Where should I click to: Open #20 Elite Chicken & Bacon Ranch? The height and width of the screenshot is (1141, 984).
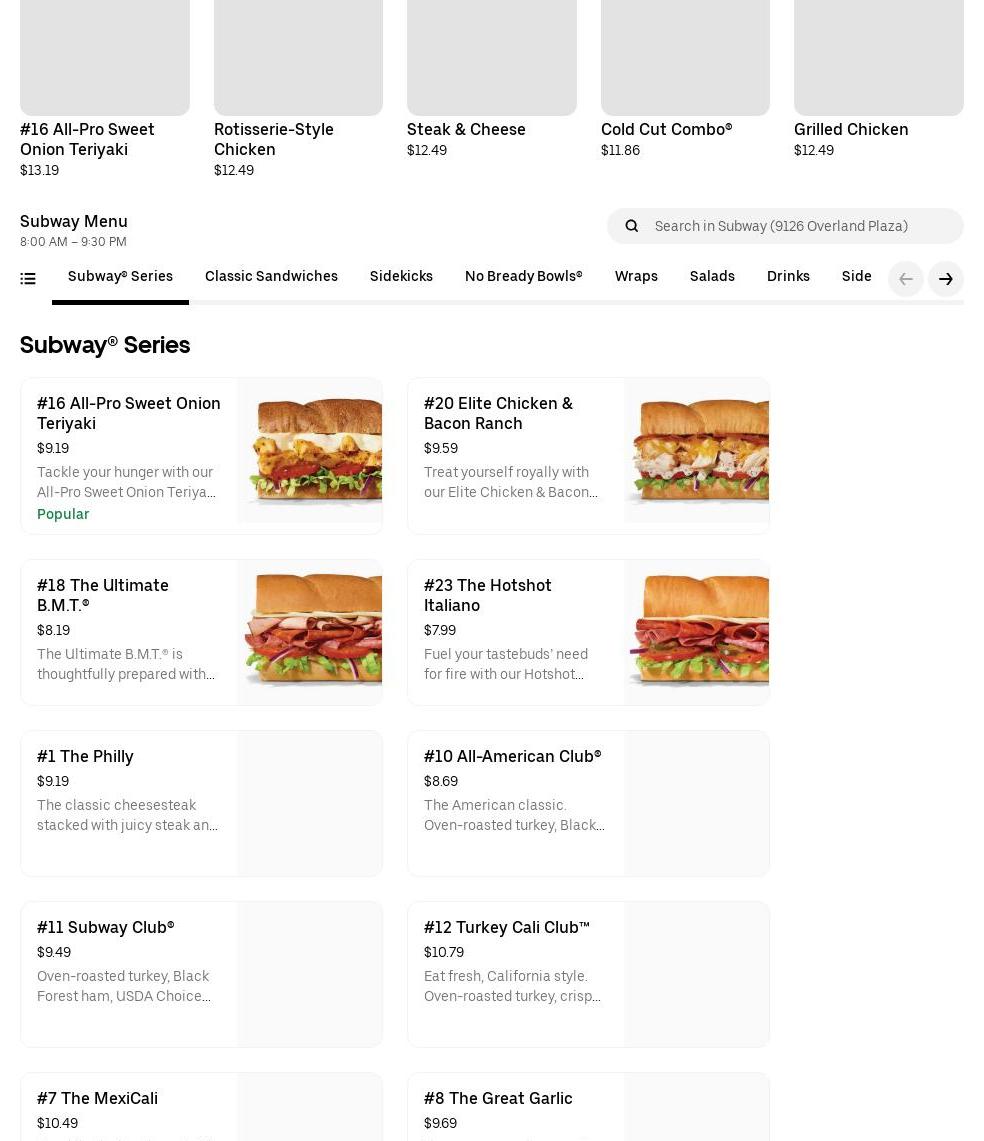pyautogui.click(x=588, y=456)
